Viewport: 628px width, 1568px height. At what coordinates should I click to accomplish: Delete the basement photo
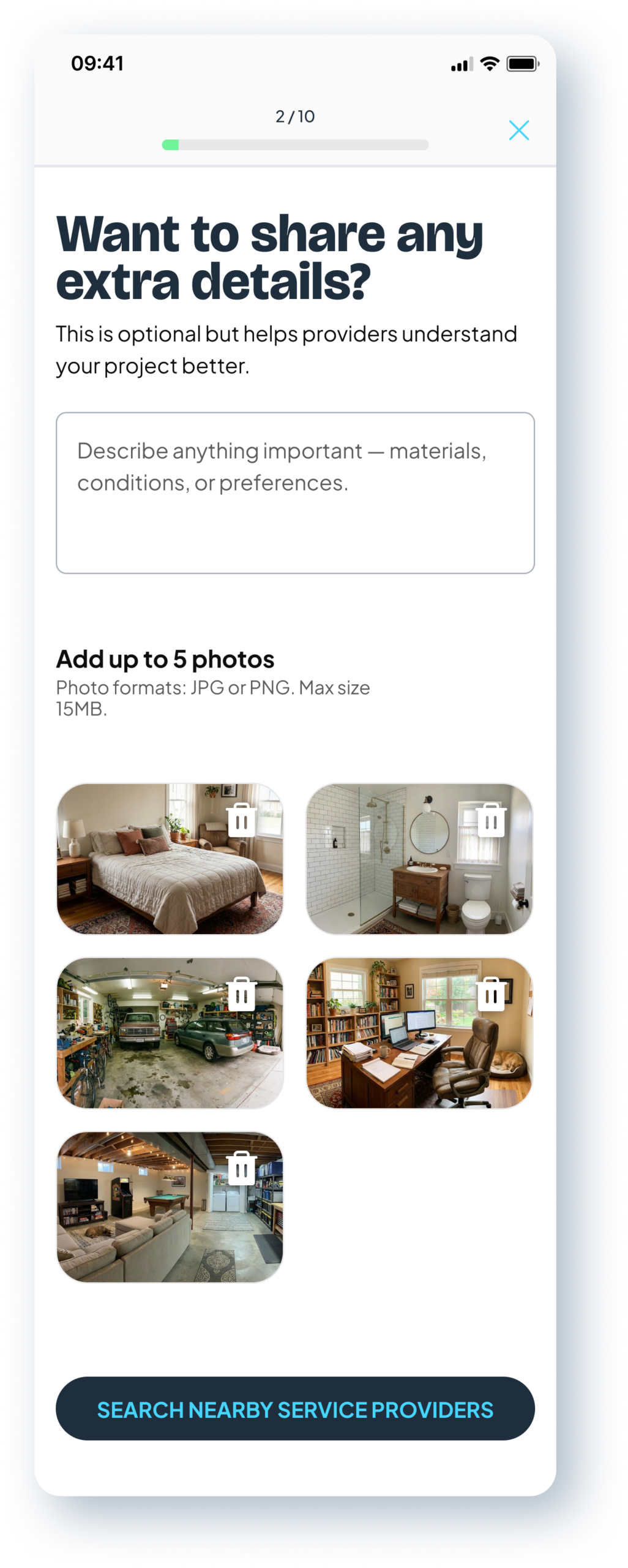click(x=242, y=1167)
